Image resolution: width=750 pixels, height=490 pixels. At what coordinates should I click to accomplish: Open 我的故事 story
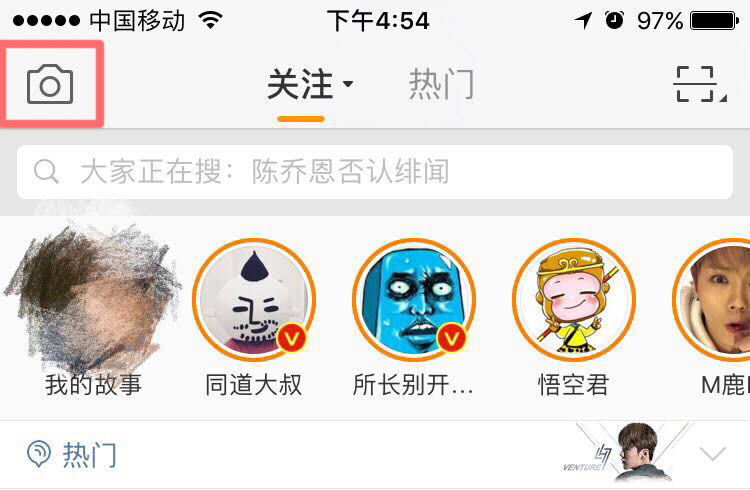coord(92,300)
